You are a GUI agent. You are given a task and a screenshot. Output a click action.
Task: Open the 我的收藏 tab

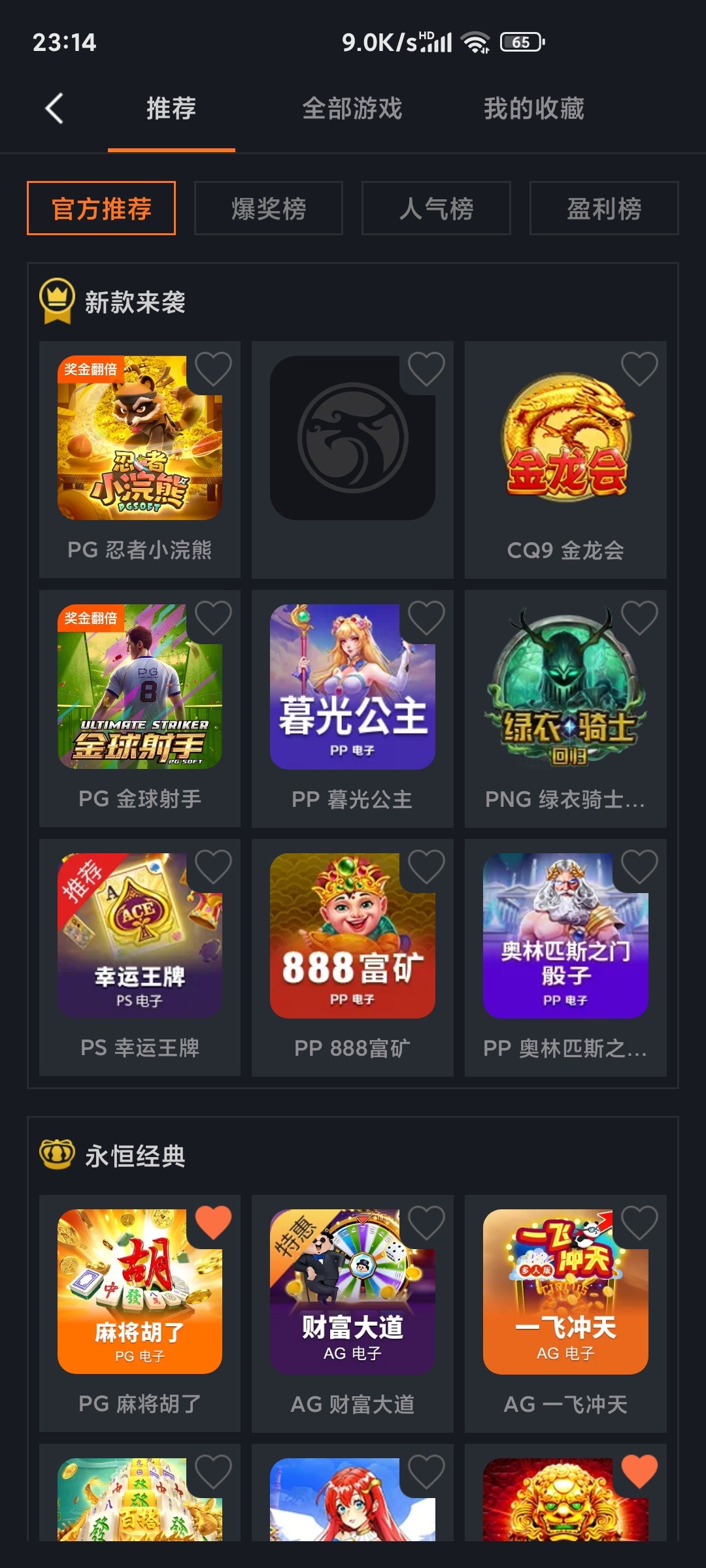pyautogui.click(x=534, y=110)
